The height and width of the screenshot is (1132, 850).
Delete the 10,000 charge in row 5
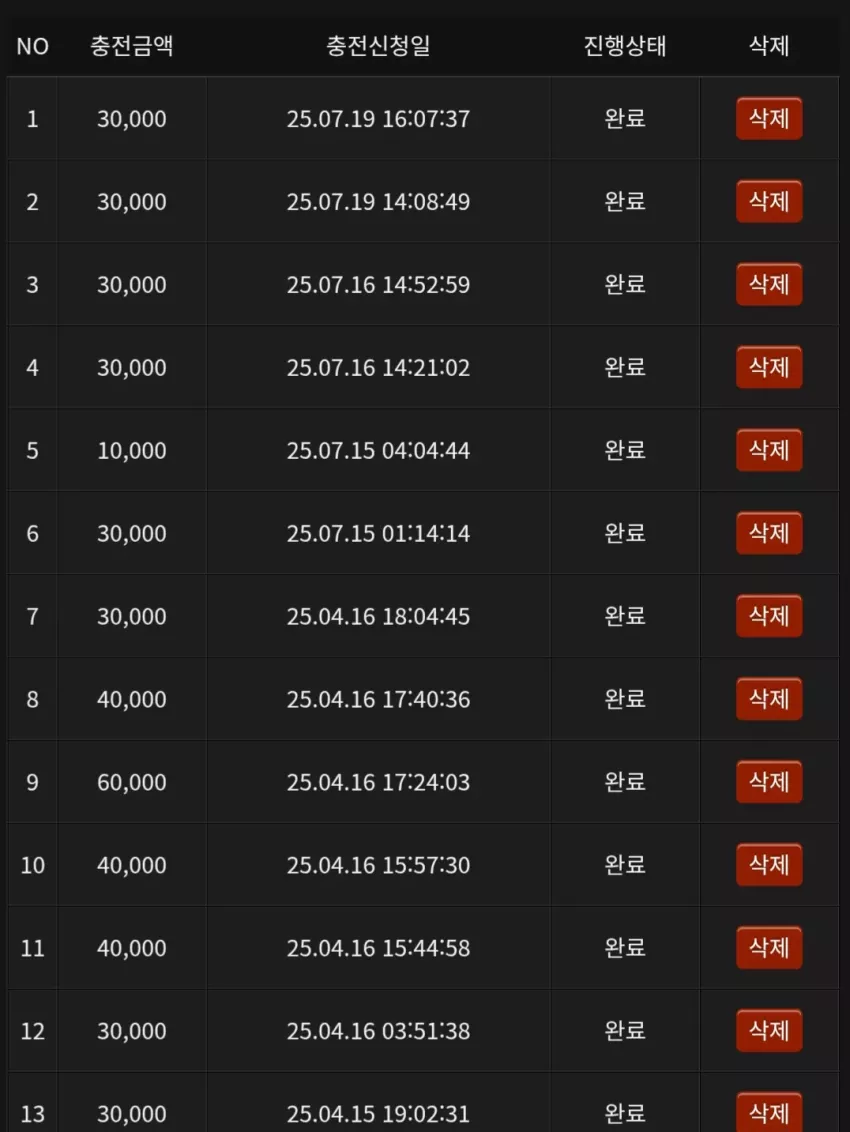pyautogui.click(x=769, y=450)
